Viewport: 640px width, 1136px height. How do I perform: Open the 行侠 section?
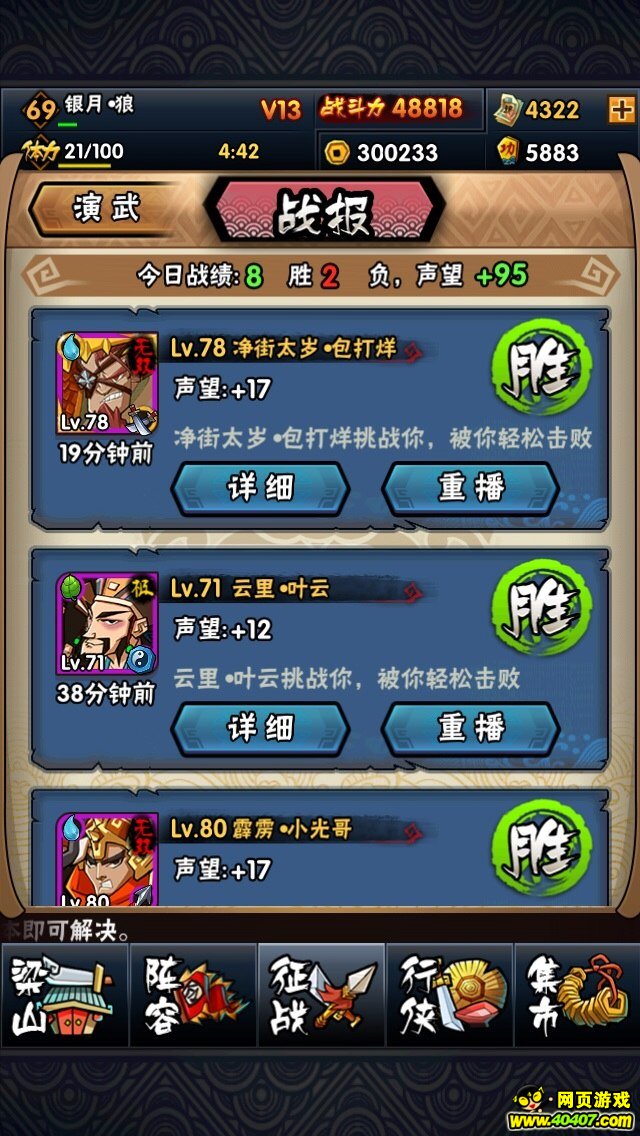point(449,996)
